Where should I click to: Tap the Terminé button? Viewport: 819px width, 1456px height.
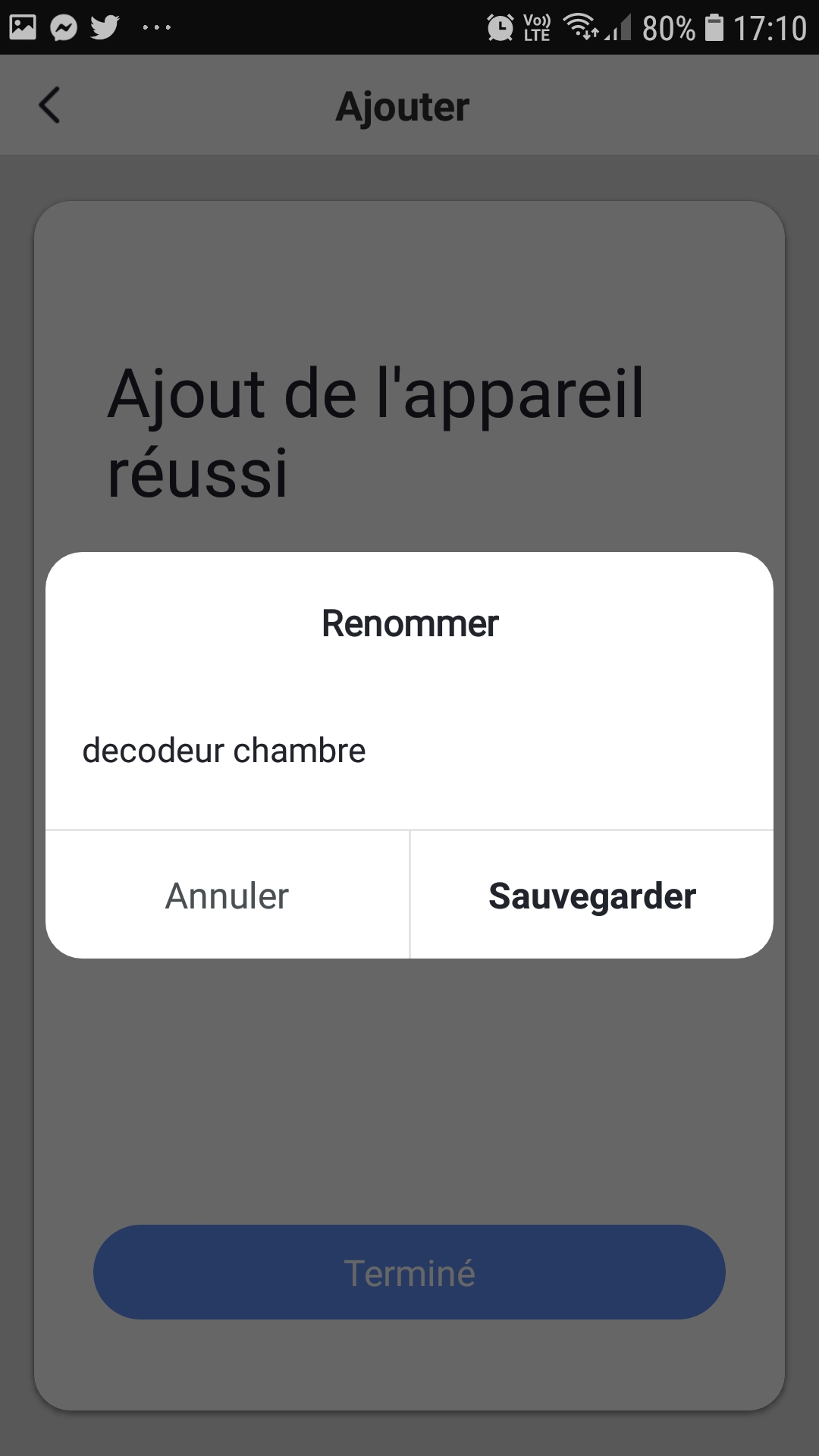[x=409, y=1272]
